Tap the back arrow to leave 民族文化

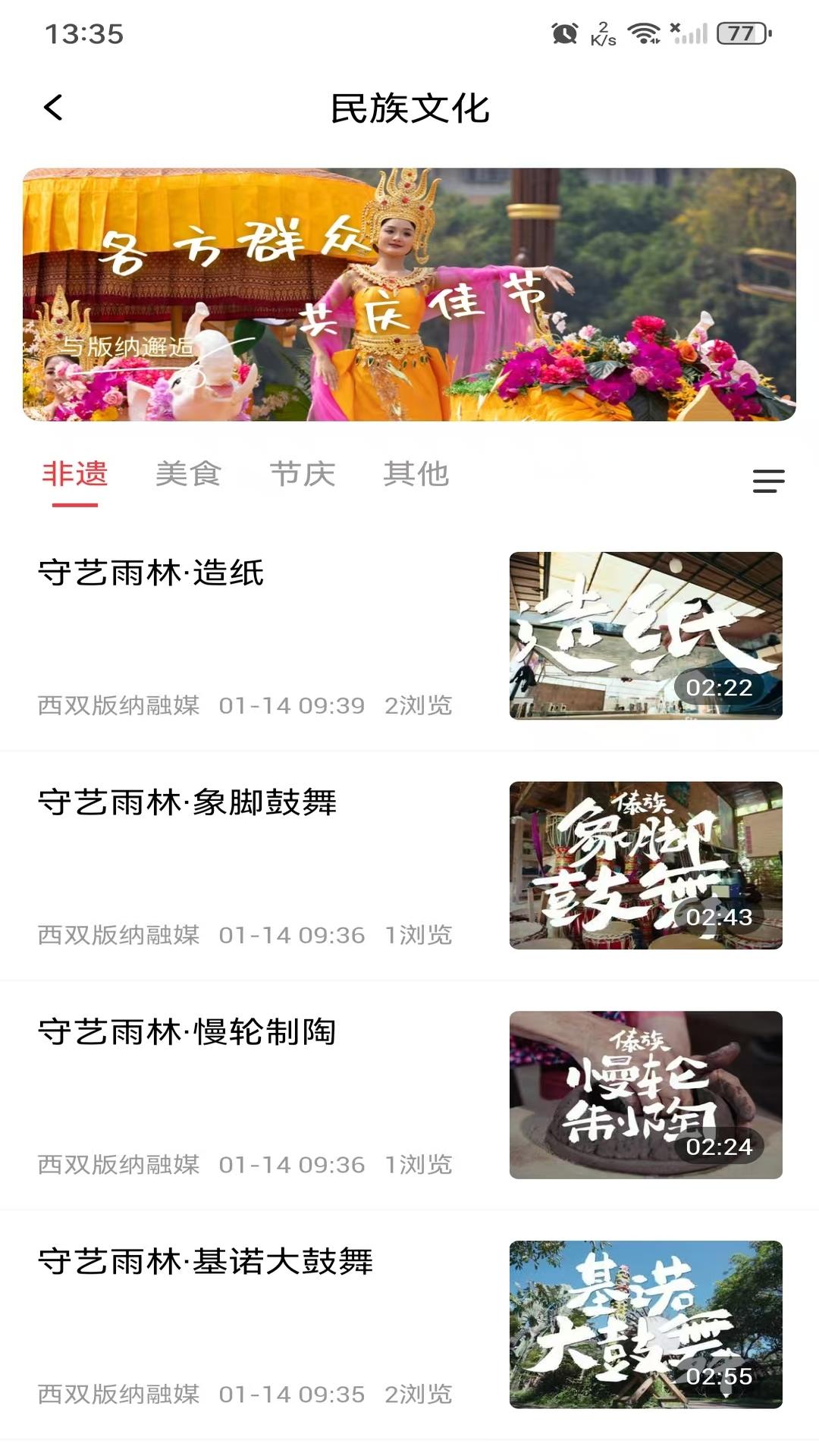53,109
